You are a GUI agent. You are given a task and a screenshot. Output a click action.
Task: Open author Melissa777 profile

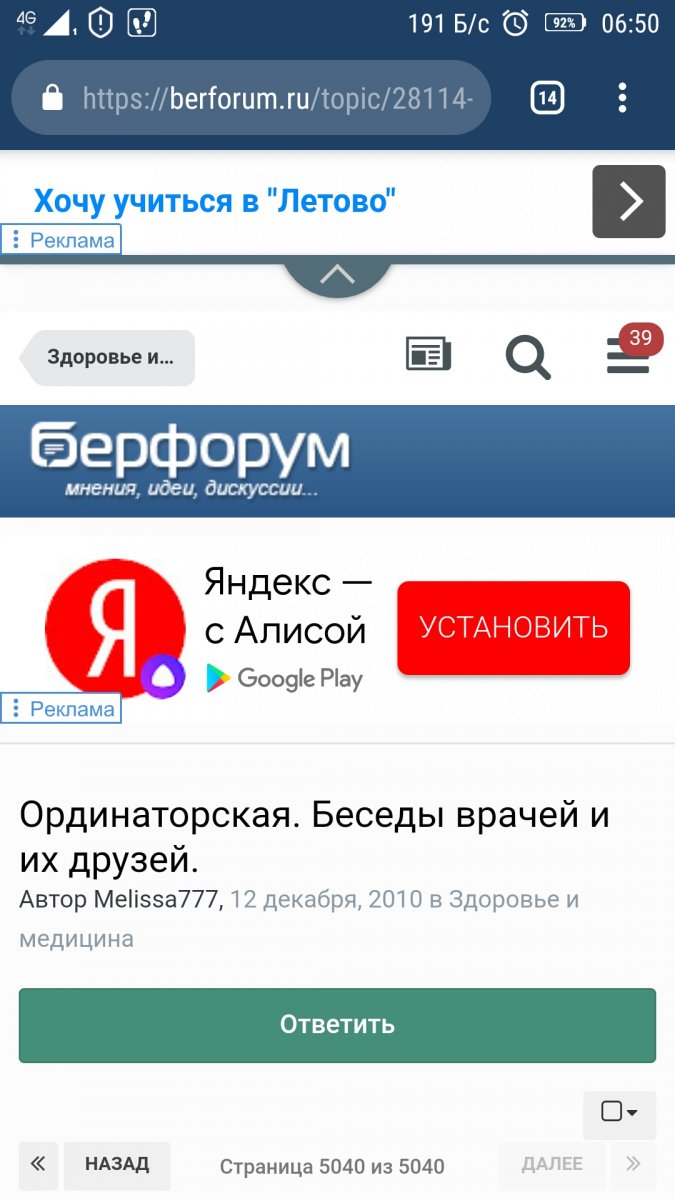(x=156, y=899)
